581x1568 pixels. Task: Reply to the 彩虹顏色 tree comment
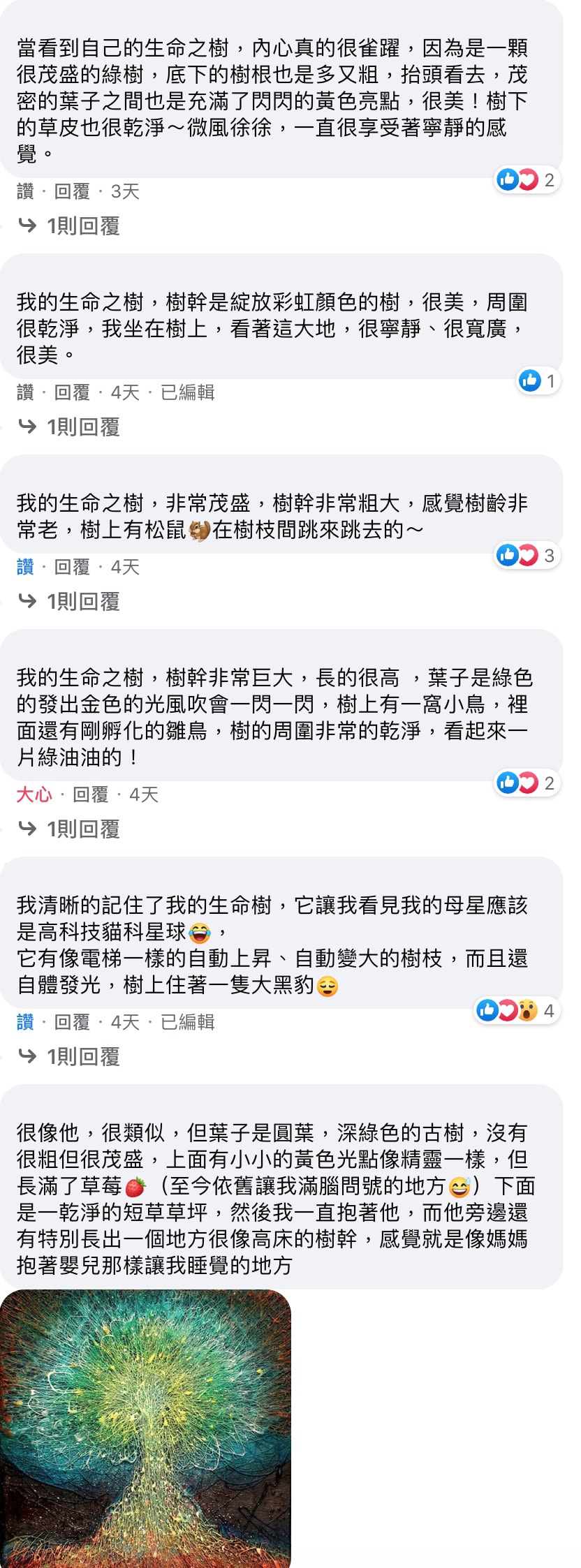click(72, 392)
